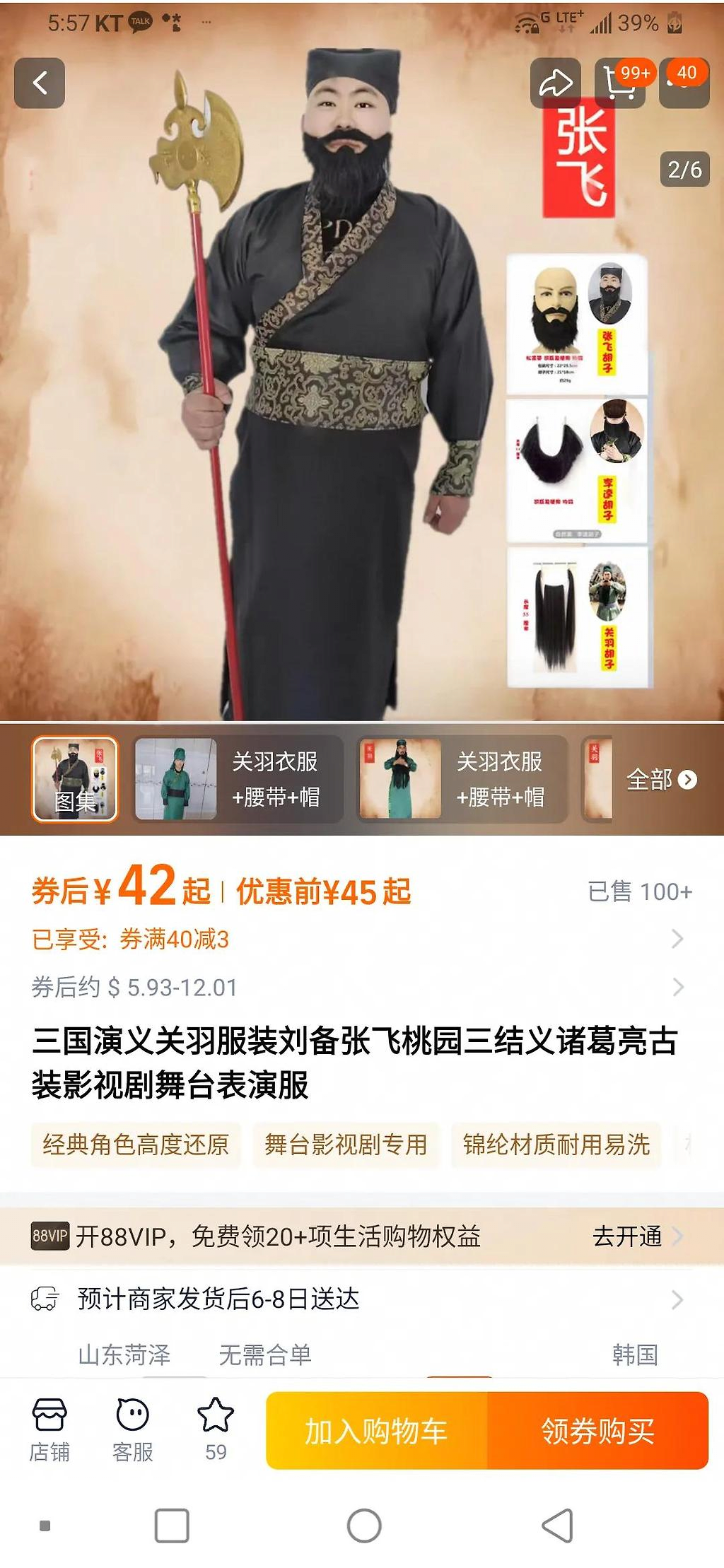Screen dimensions: 724x1568
Task: Tap 去开通 to activate 88VIP
Action: pos(636,1236)
